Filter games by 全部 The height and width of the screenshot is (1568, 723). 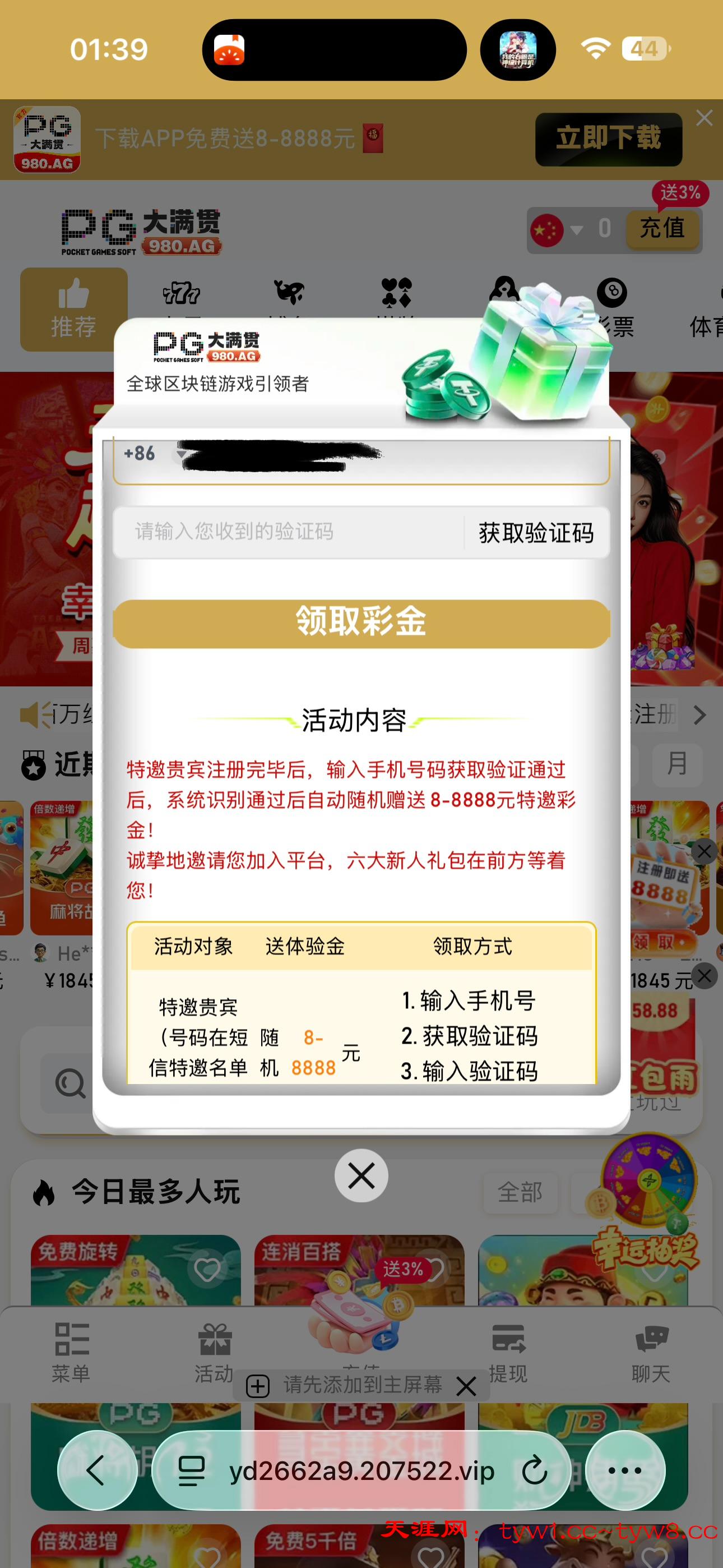tap(520, 1192)
